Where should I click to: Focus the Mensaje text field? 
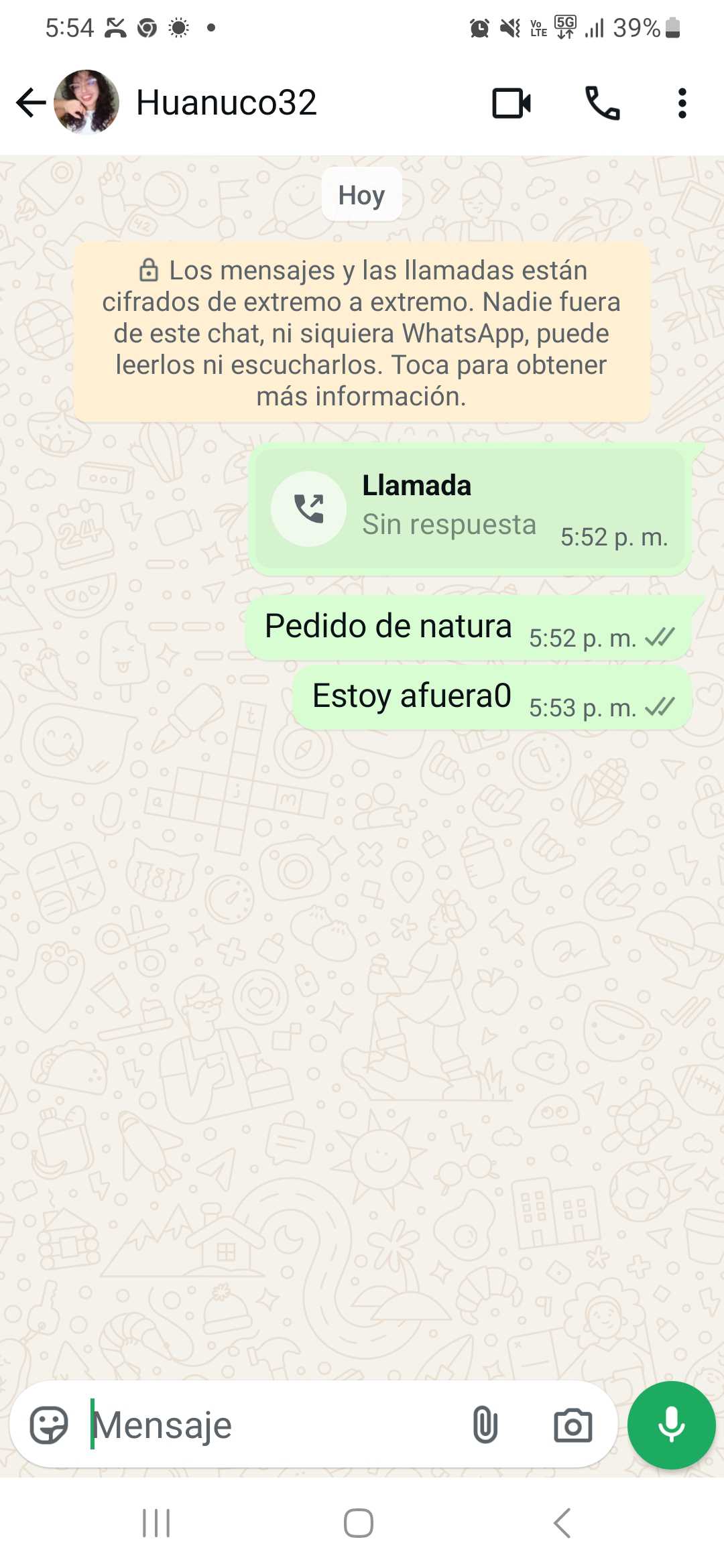(x=268, y=1425)
